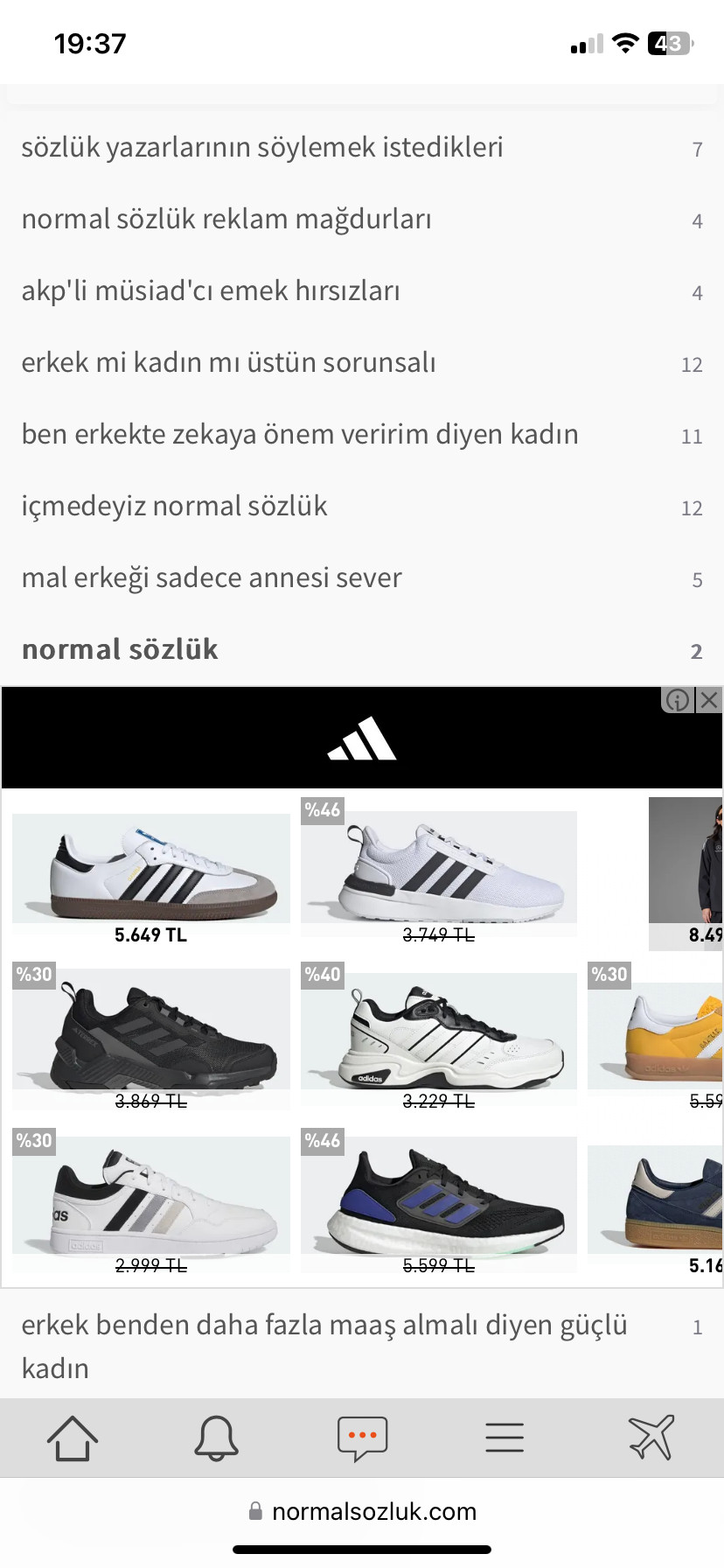Open the black shoe priced 3.869 TL
This screenshot has height=1568, width=724.
click(x=151, y=1037)
